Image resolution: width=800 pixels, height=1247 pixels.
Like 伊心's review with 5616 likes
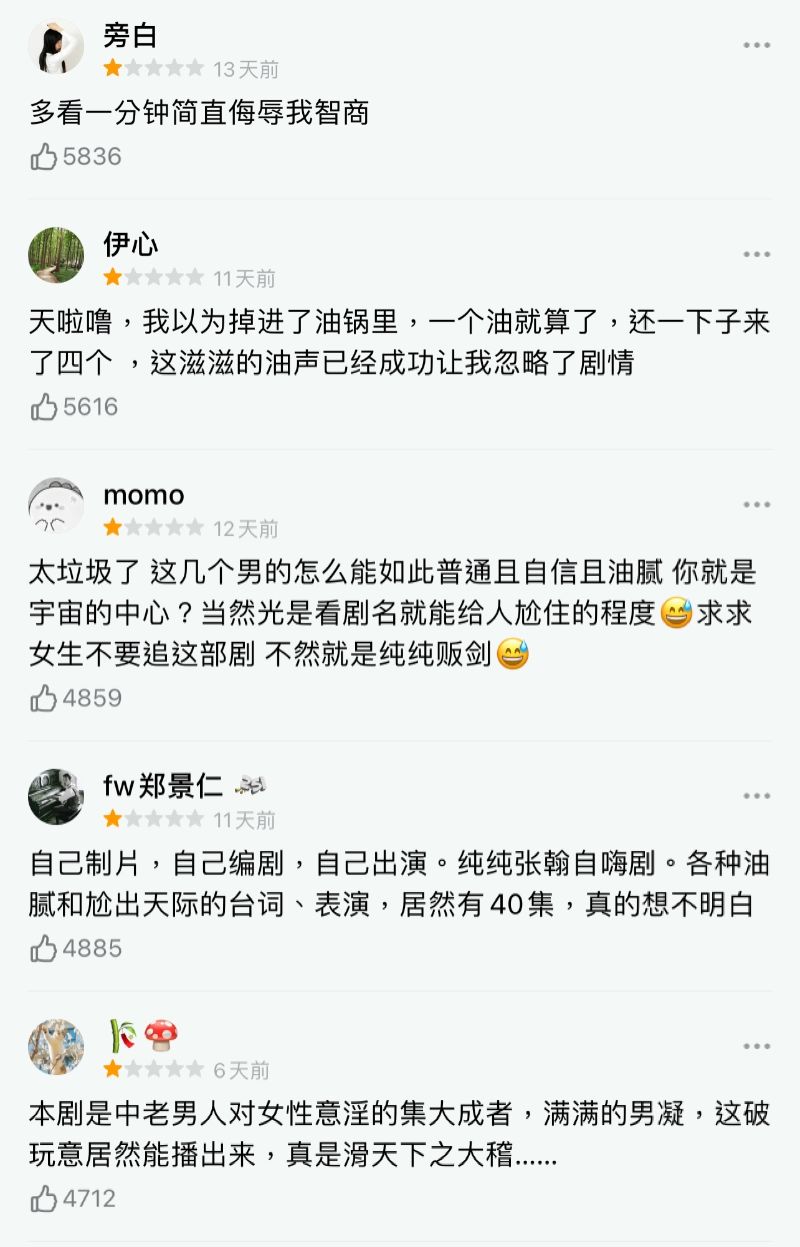[x=44, y=406]
